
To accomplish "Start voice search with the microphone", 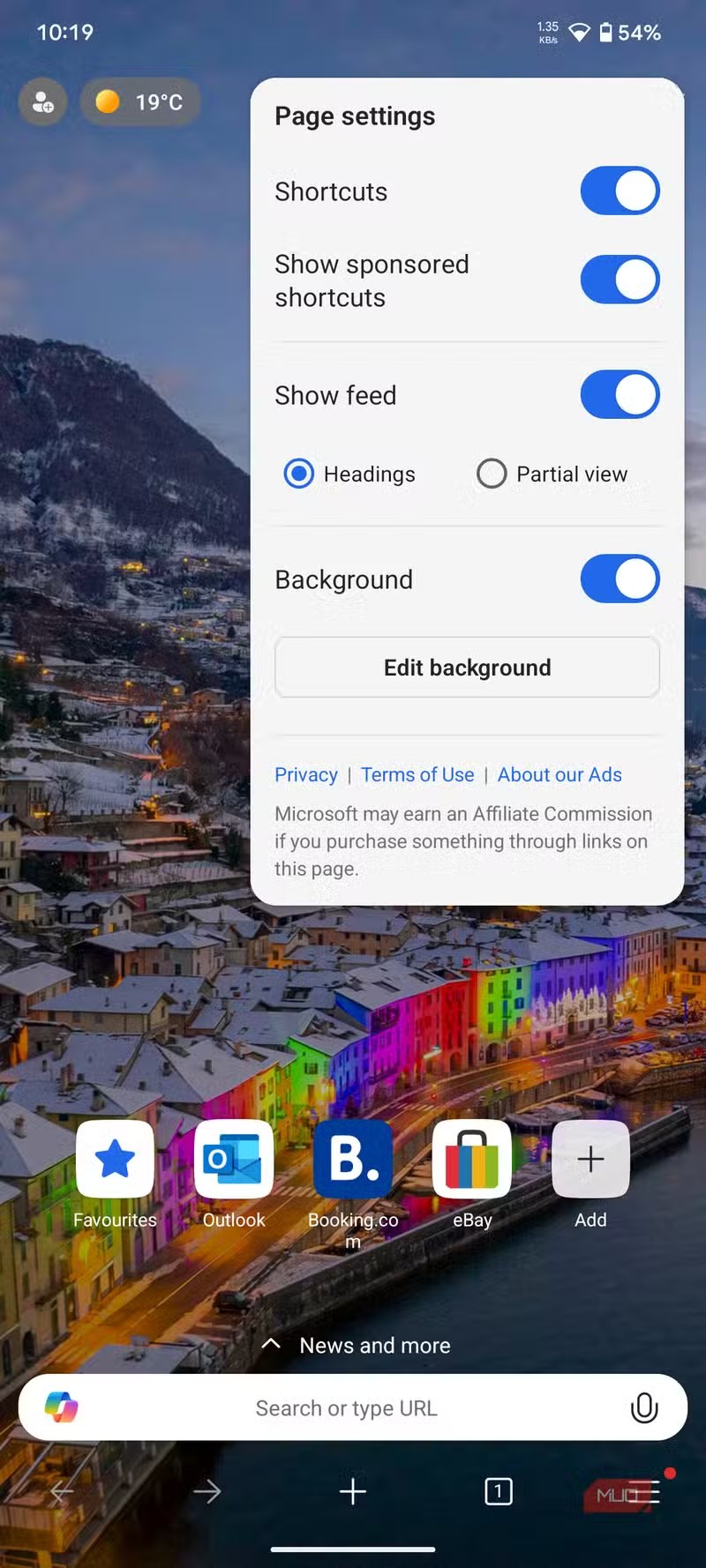I will tap(644, 1408).
